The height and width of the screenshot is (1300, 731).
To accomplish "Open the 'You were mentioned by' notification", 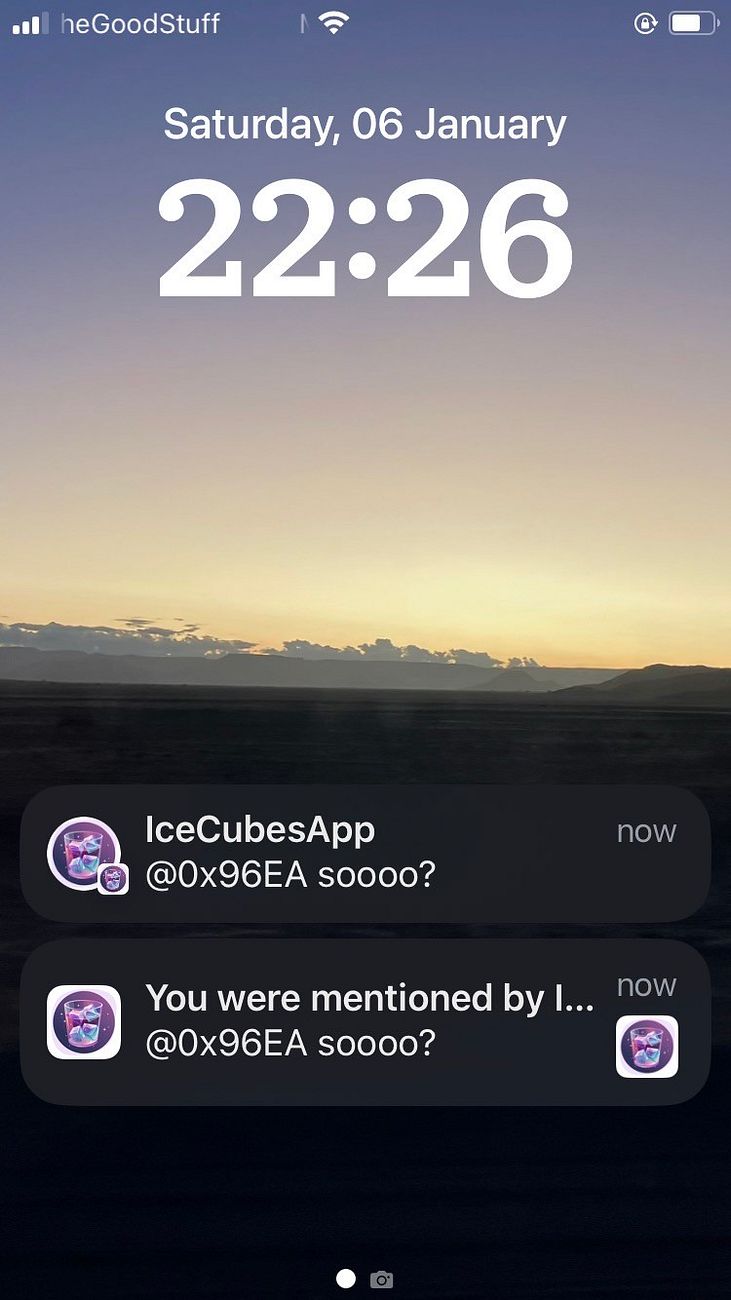I will (365, 1021).
